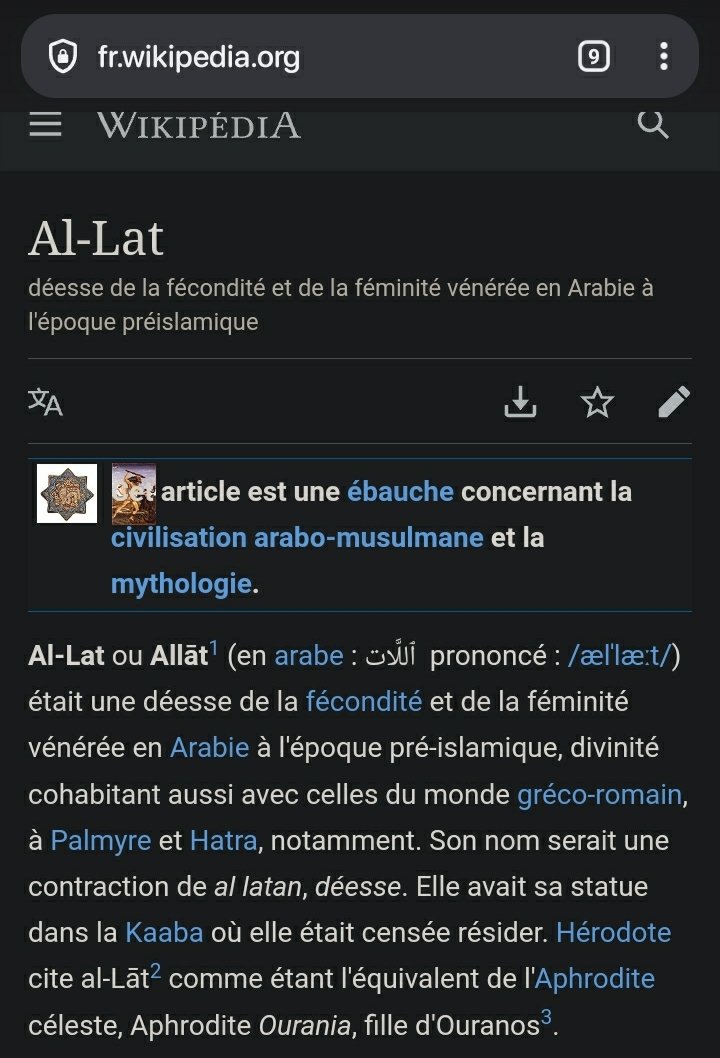Open the gréco-romain link
The height and width of the screenshot is (1058, 720).
click(x=599, y=795)
